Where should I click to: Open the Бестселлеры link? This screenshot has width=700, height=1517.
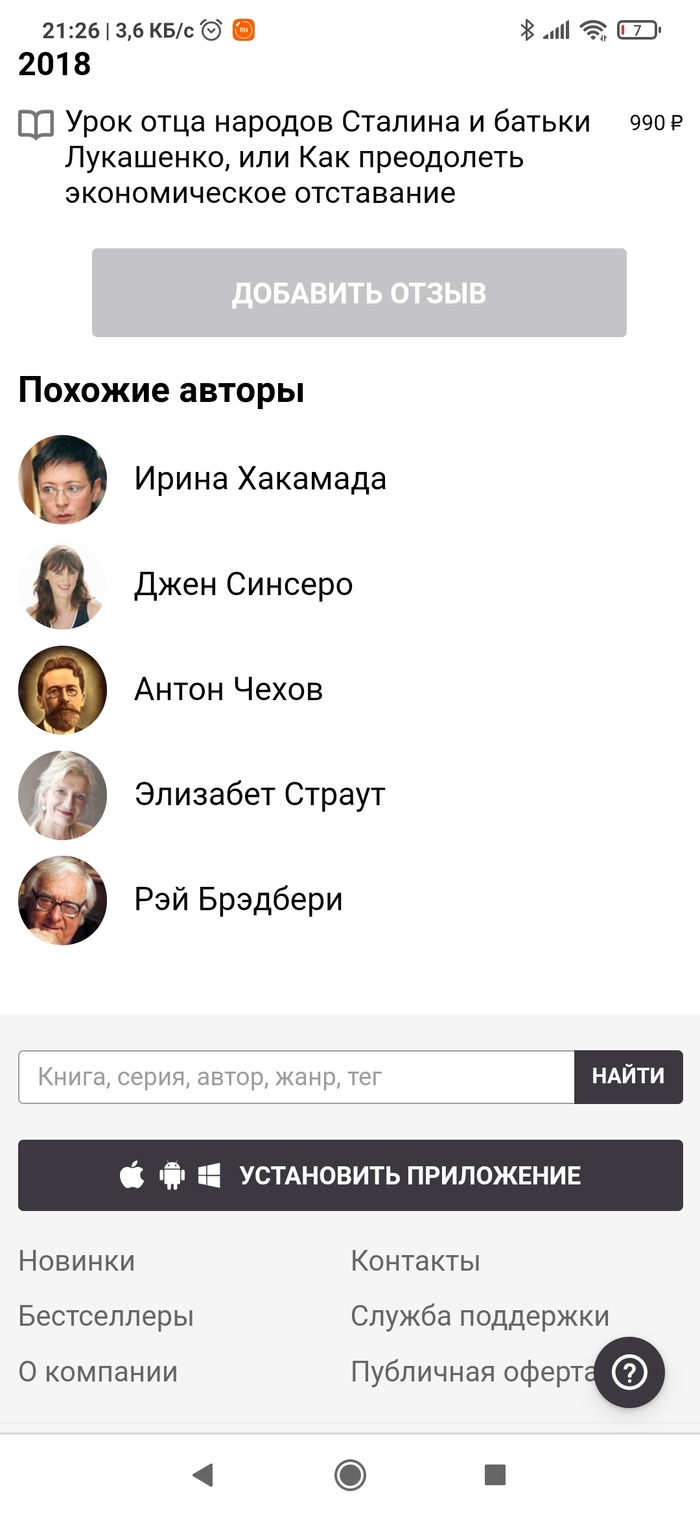click(106, 1316)
